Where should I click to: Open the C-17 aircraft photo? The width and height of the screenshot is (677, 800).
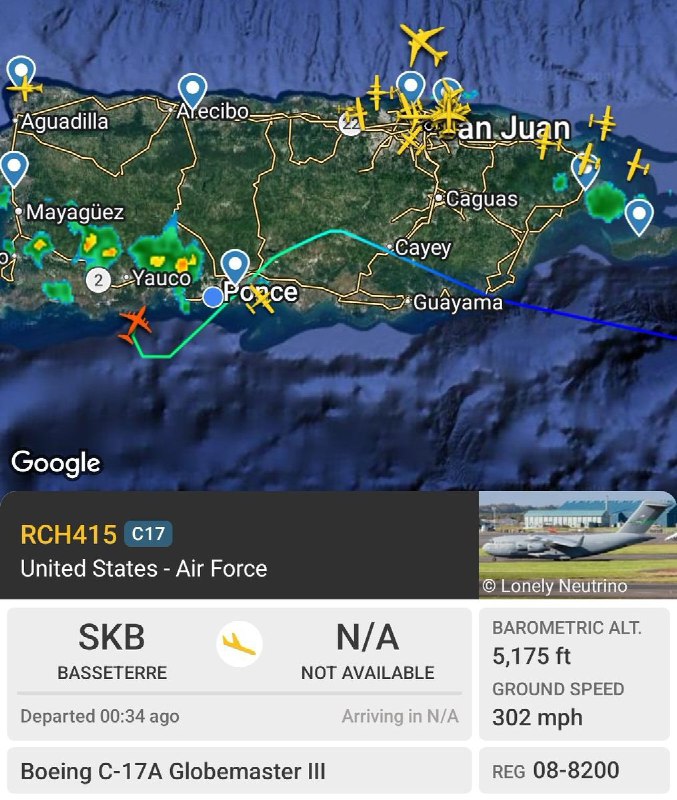pyautogui.click(x=577, y=545)
